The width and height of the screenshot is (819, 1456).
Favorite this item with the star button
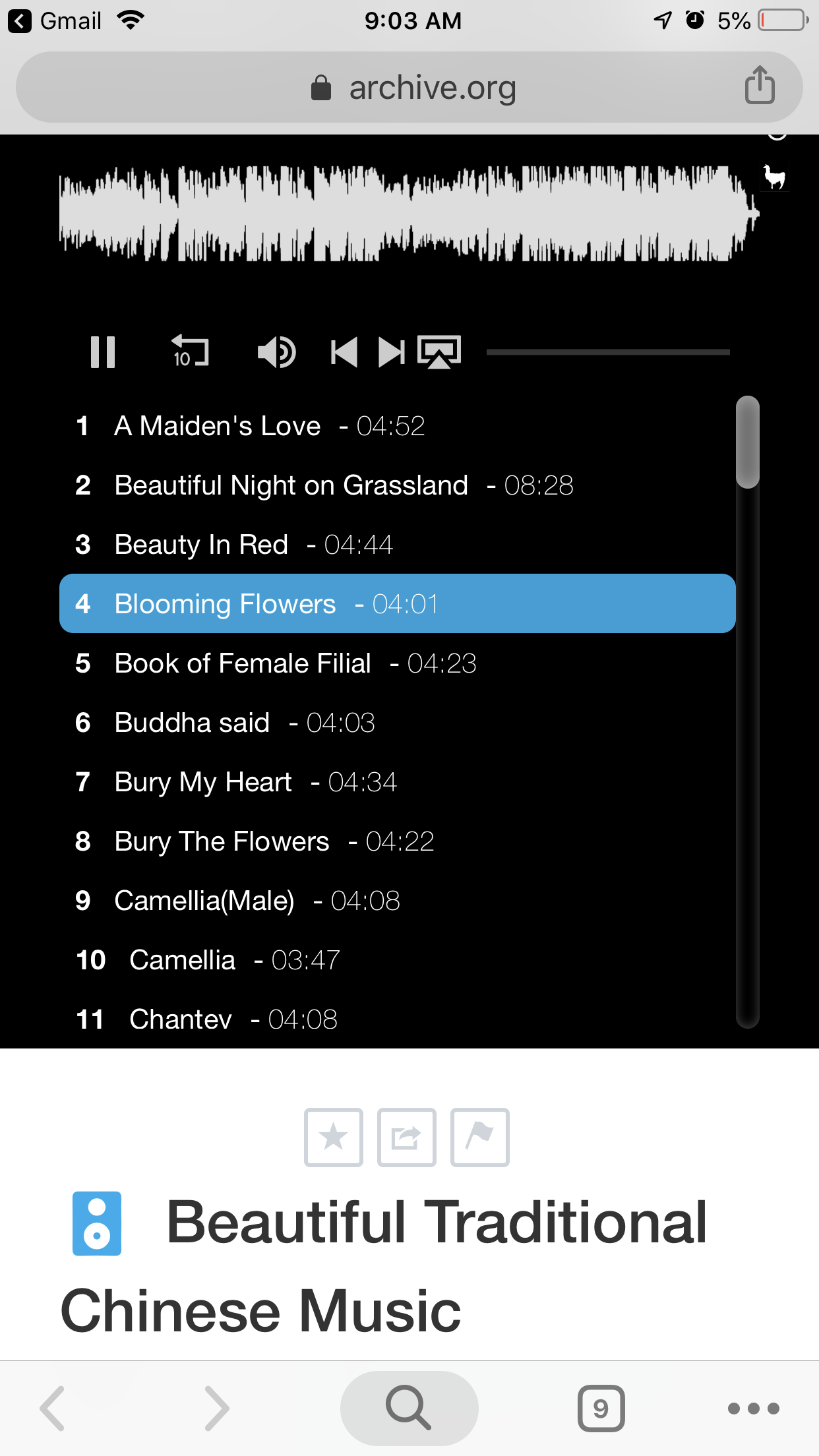(x=334, y=1137)
